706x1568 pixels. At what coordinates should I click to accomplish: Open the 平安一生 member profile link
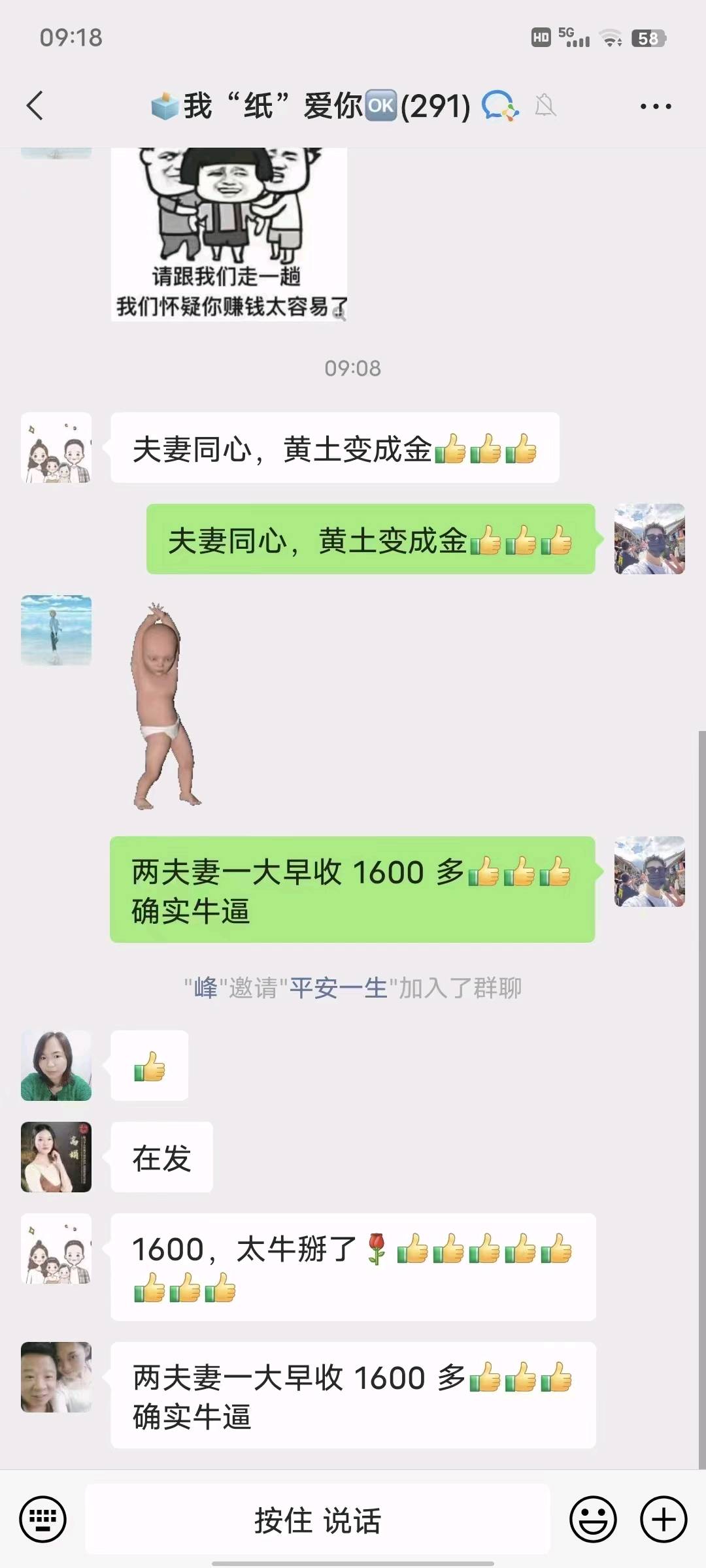[339, 988]
